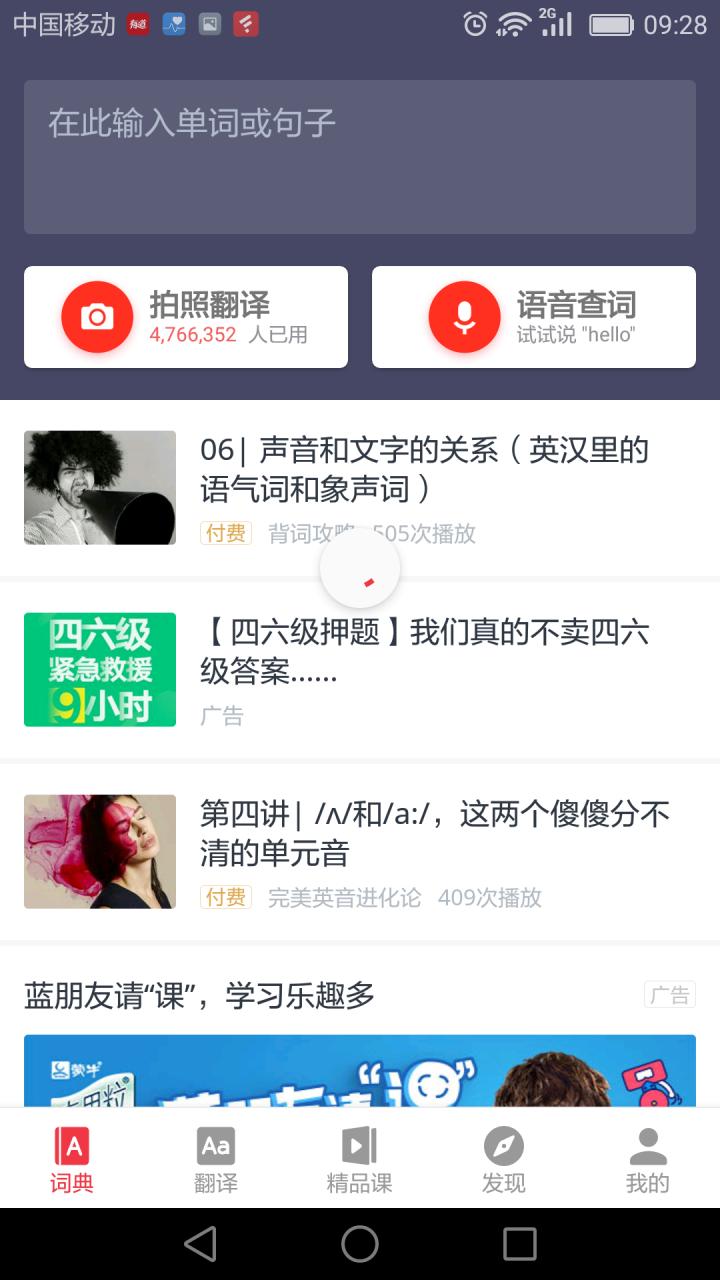
Task: Tap the microphone icon for voice word lookup
Action: [464, 316]
